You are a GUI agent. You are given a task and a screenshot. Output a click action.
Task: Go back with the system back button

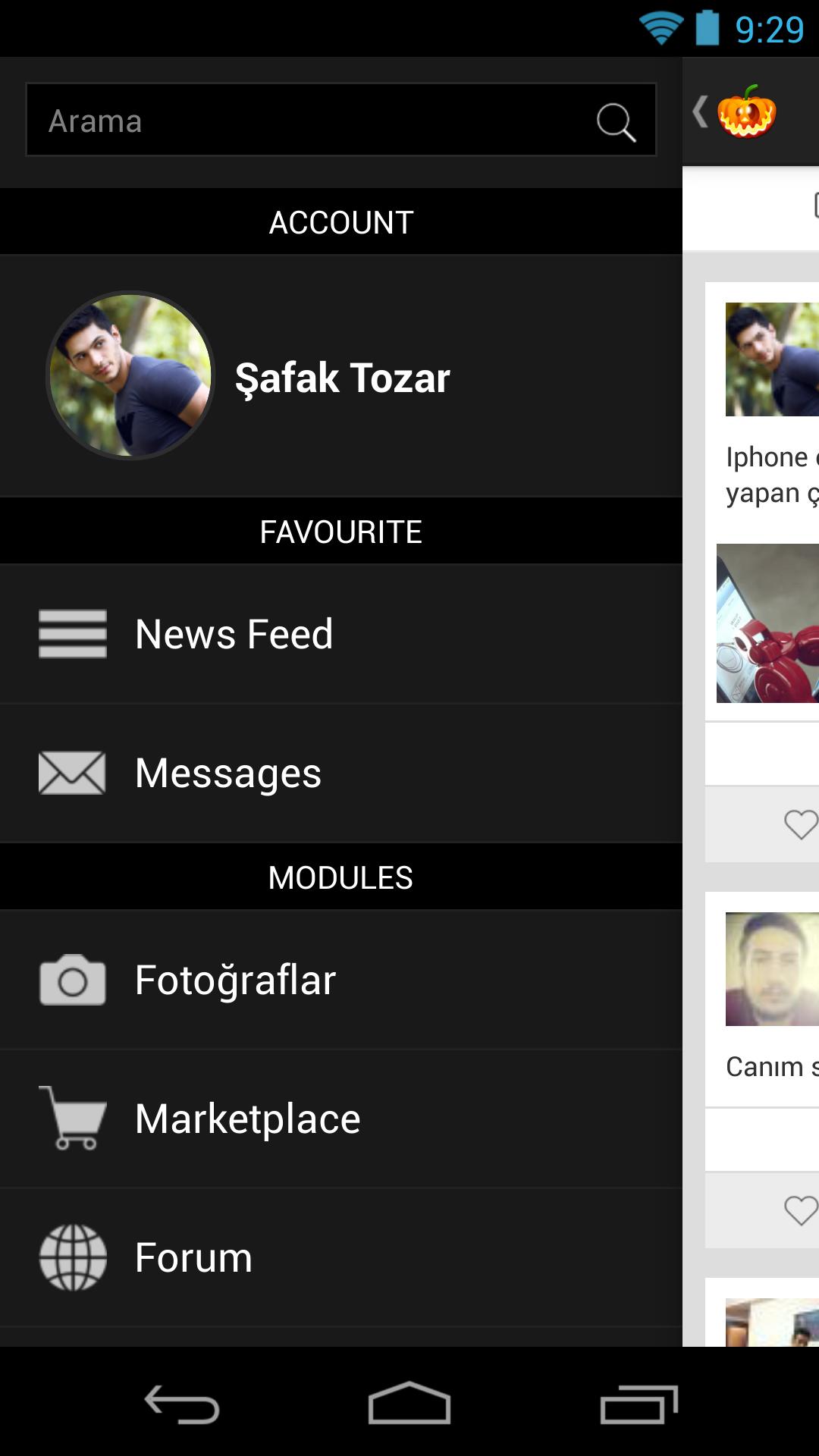182,1404
